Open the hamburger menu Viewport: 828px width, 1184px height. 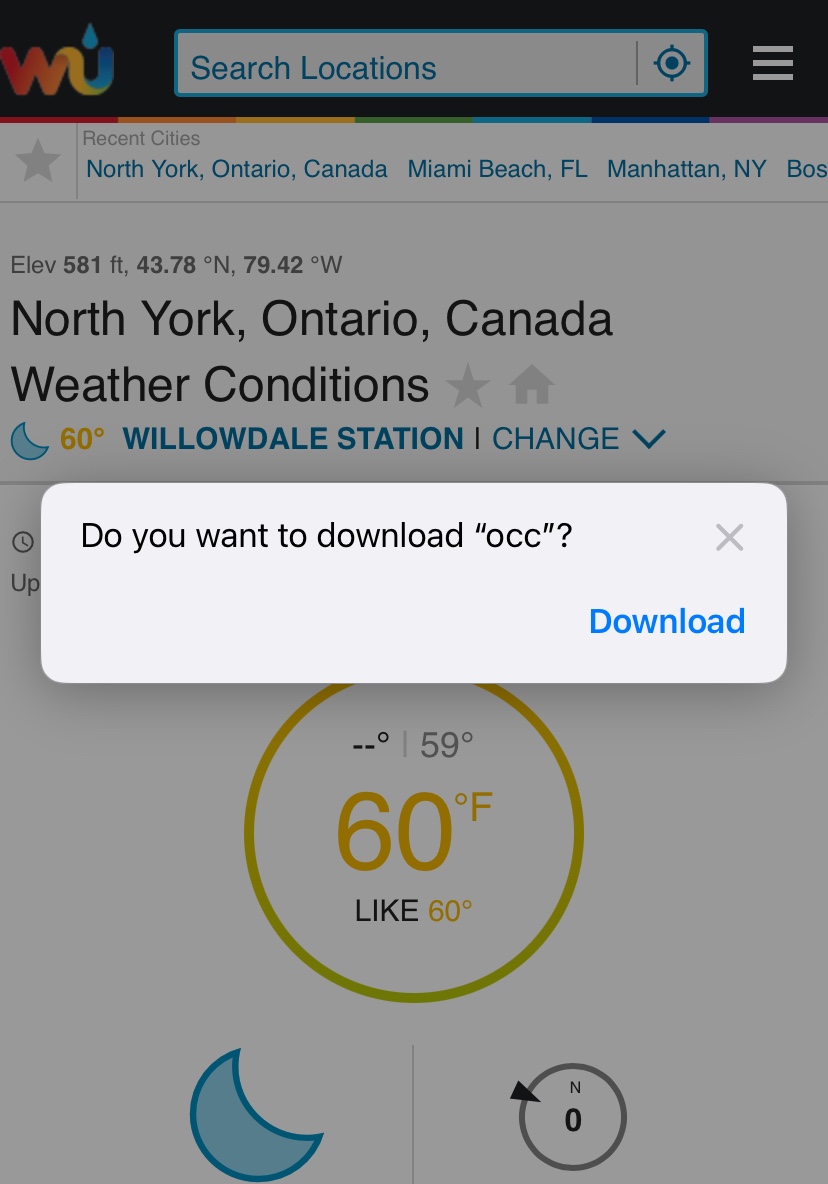pos(772,64)
